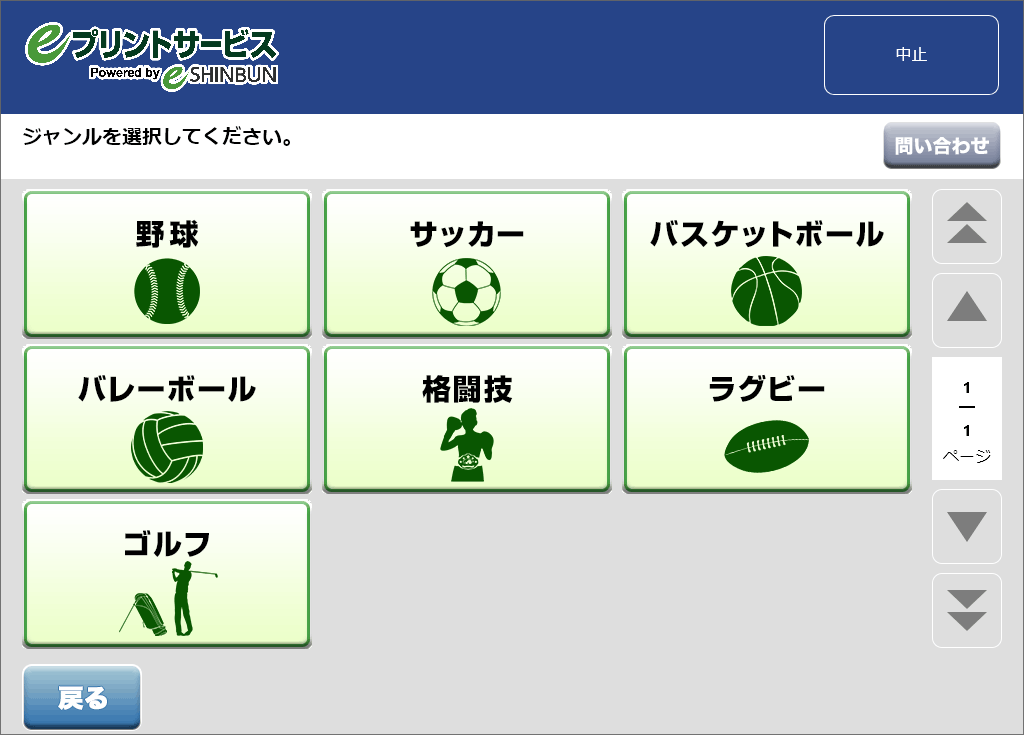This screenshot has height=735, width=1024.
Task: Jump to last page with double down arrow
Action: tap(966, 610)
